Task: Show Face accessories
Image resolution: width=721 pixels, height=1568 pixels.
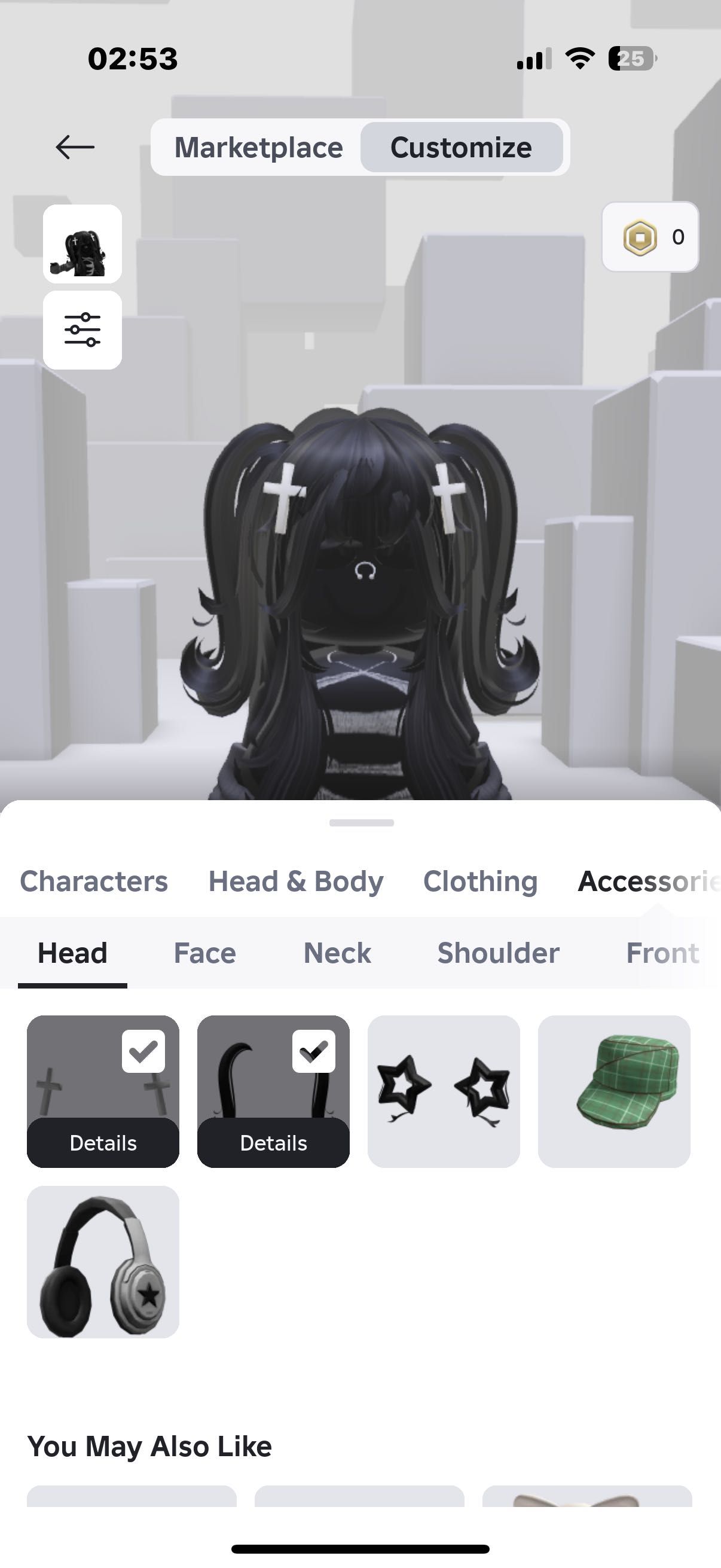Action: pos(204,953)
